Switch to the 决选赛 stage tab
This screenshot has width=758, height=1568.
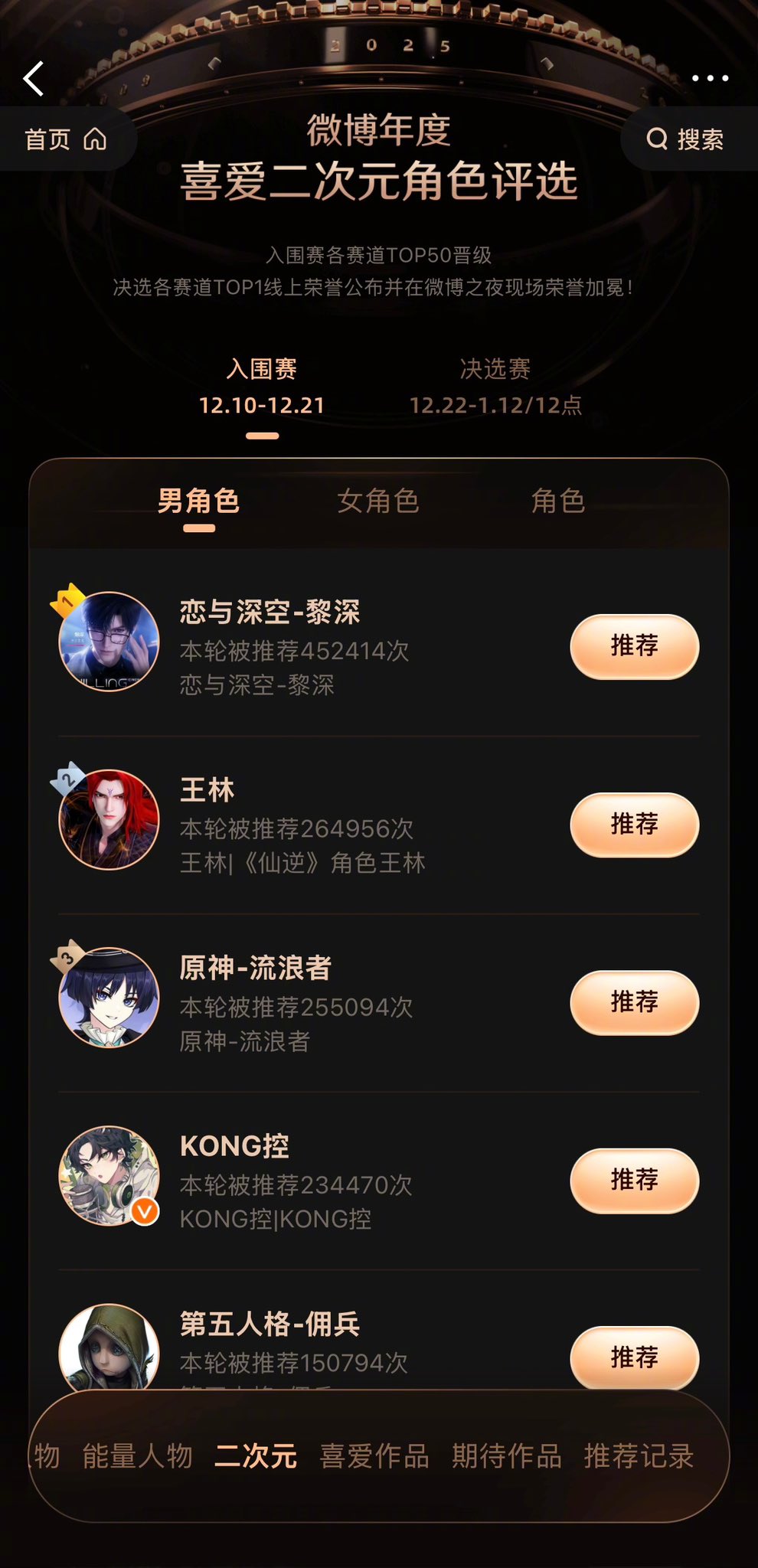tap(495, 387)
